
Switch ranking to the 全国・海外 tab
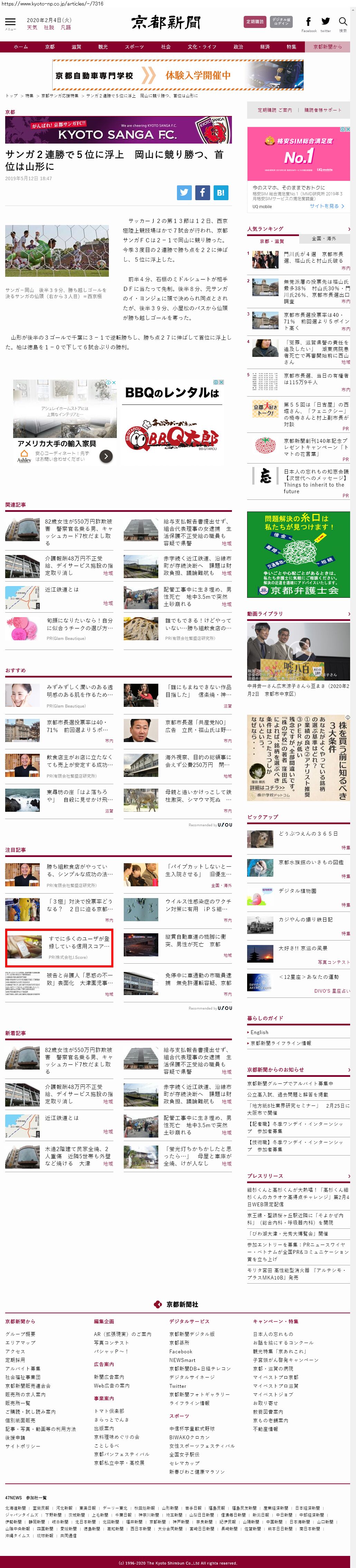point(324,238)
